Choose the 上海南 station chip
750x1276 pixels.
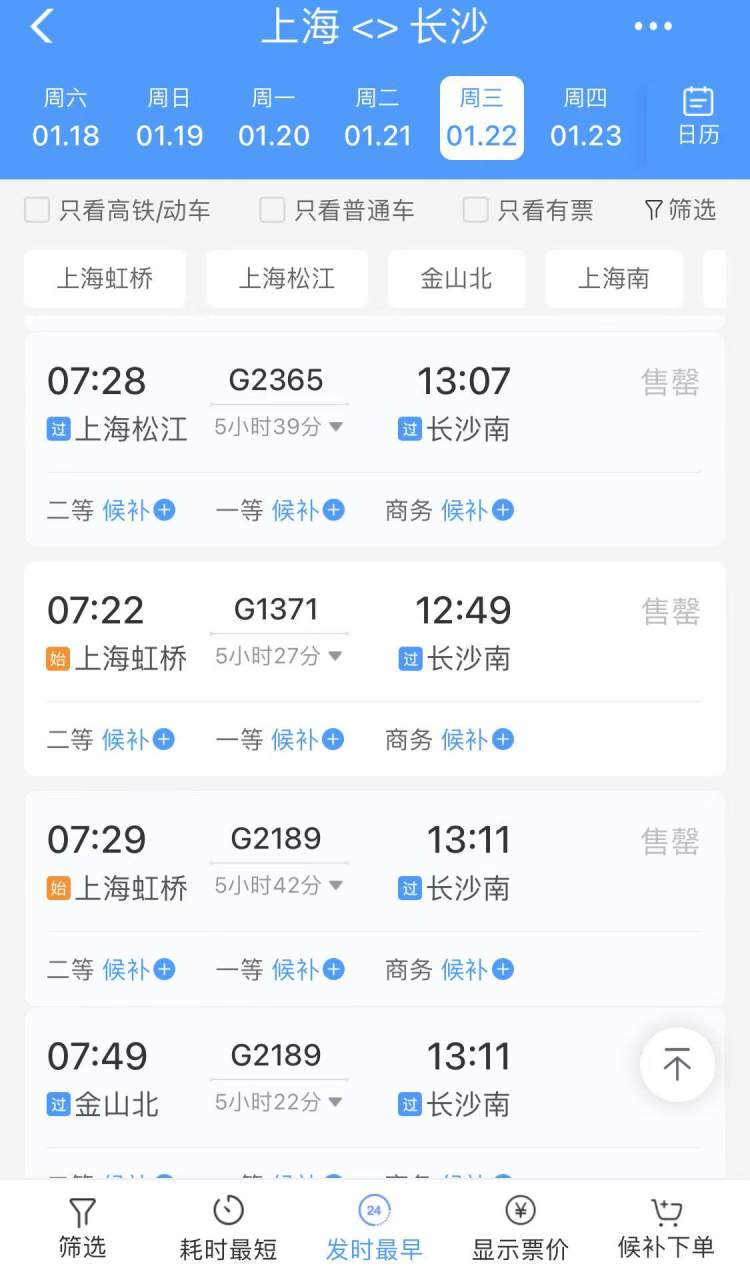click(613, 278)
